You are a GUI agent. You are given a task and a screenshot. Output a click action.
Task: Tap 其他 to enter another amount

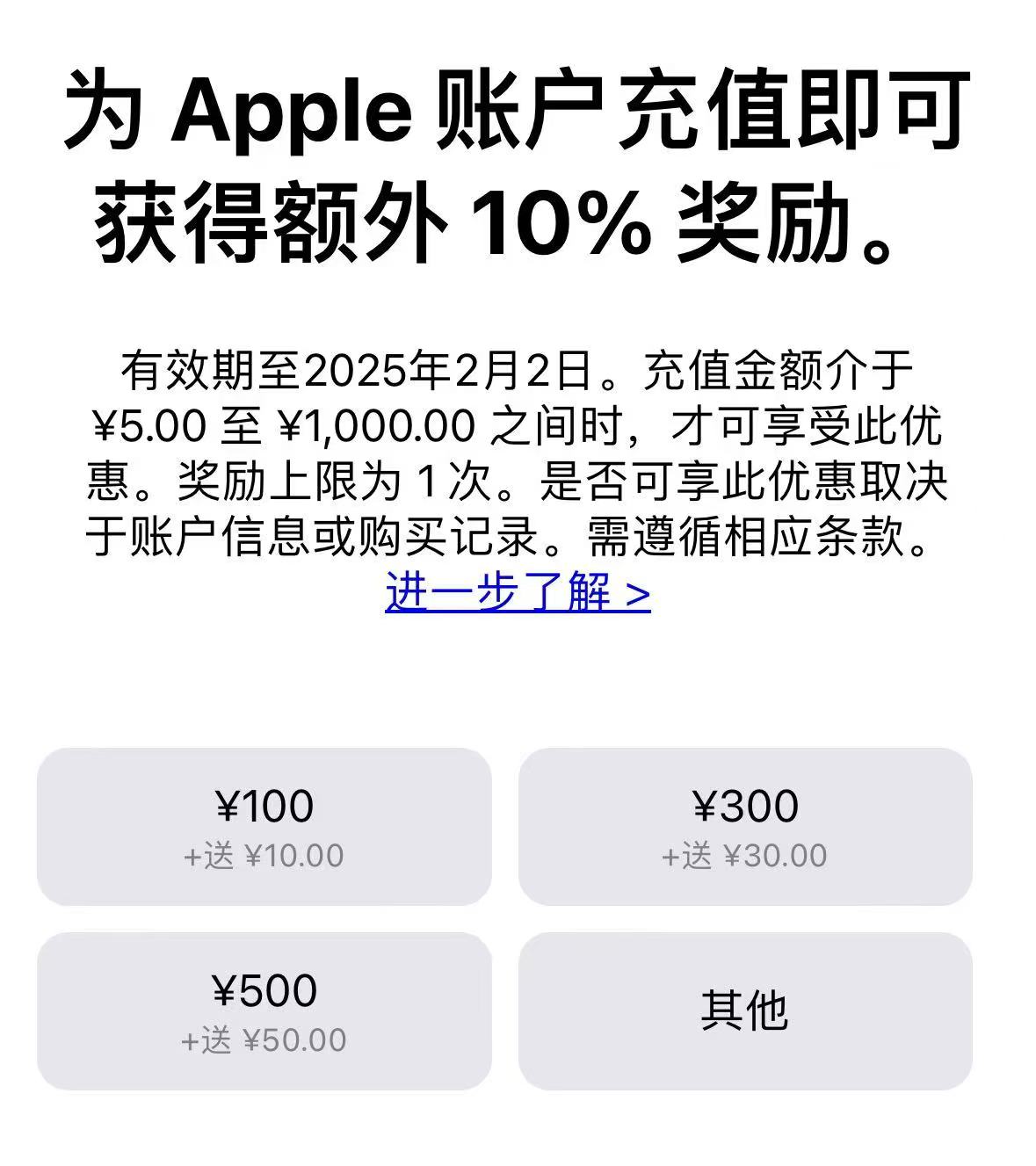point(745,1011)
